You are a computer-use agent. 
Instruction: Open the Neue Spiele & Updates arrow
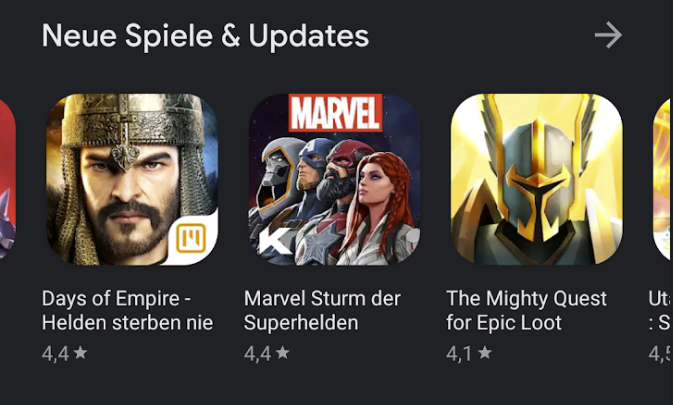[x=607, y=36]
